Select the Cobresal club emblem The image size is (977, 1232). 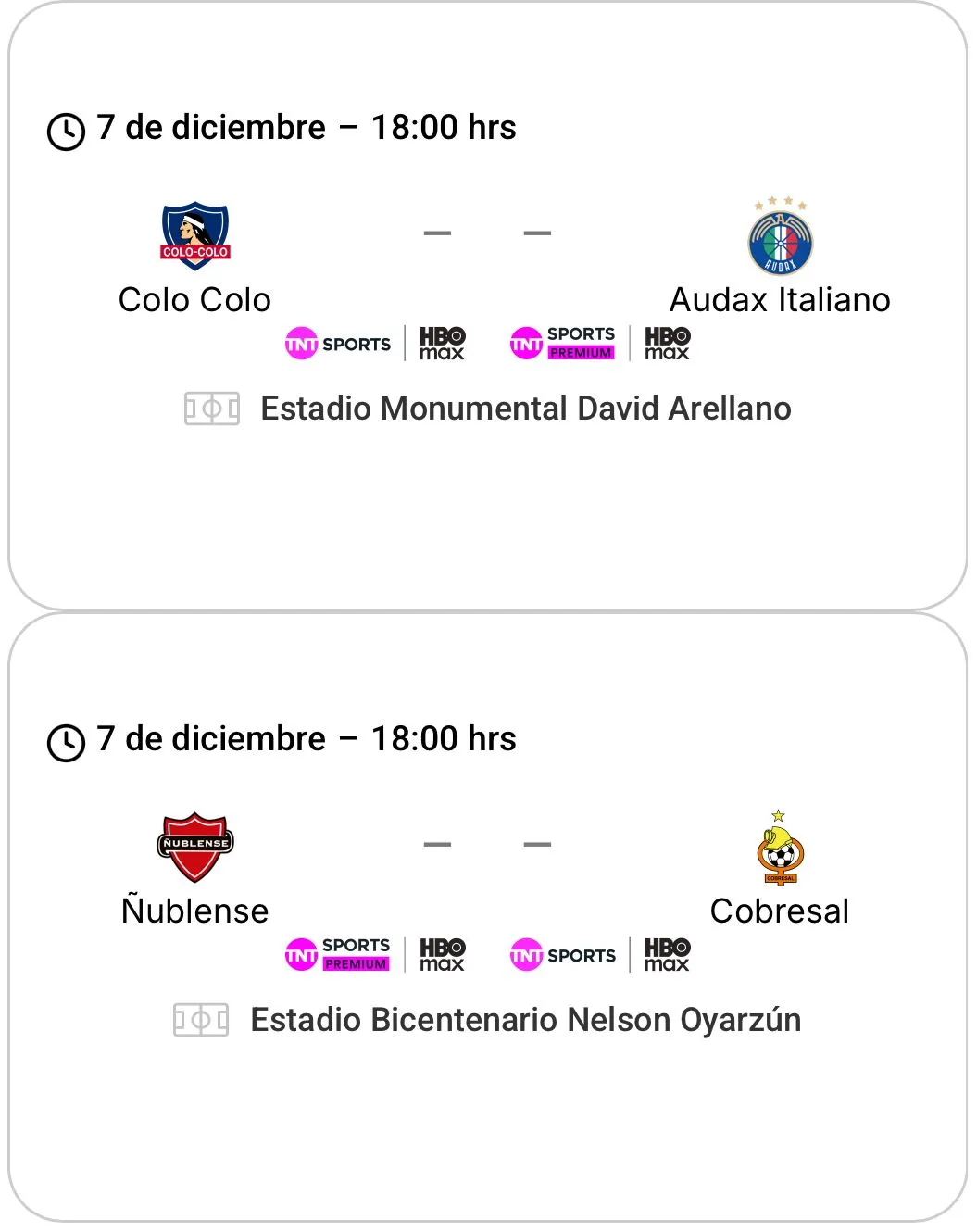coord(781,848)
